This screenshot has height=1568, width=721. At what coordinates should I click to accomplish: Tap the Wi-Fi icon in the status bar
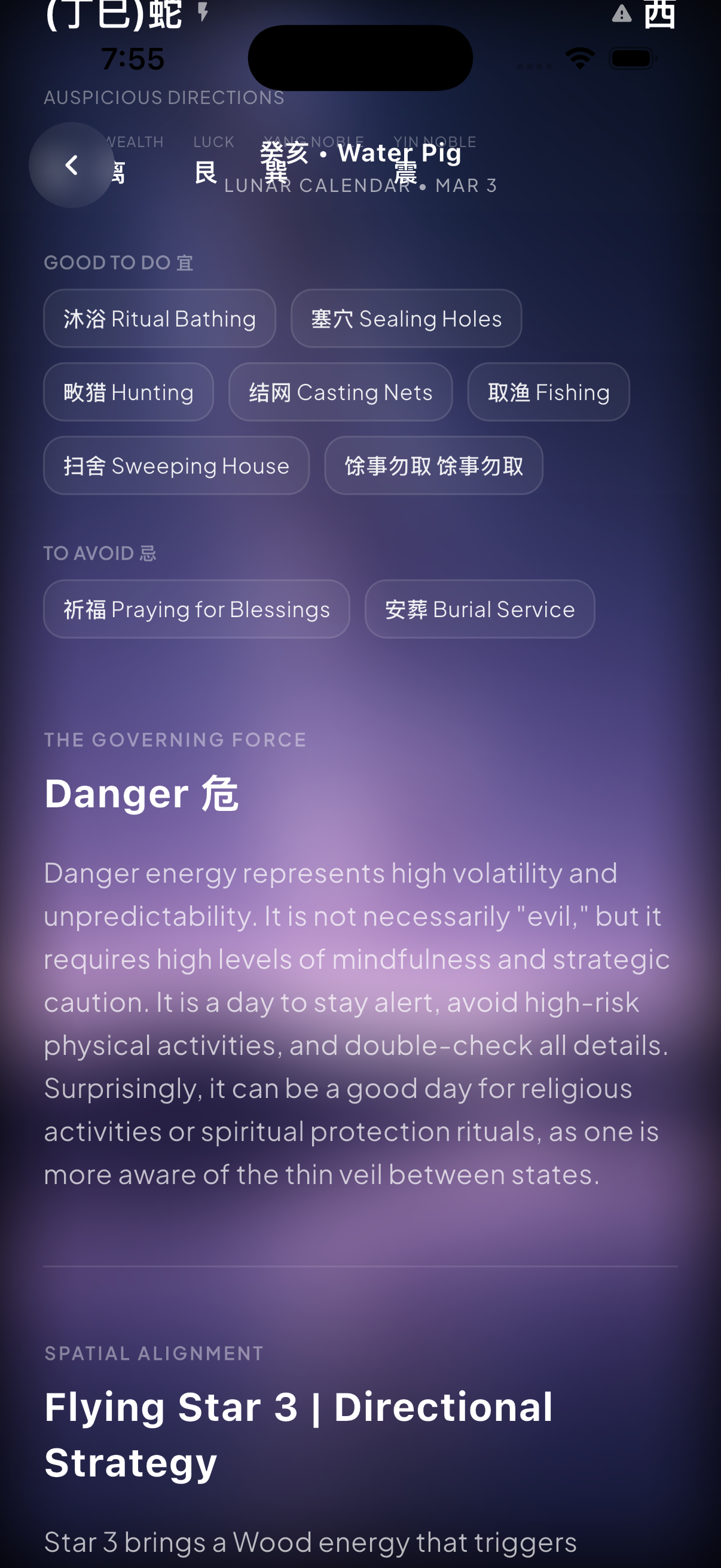pyautogui.click(x=579, y=57)
